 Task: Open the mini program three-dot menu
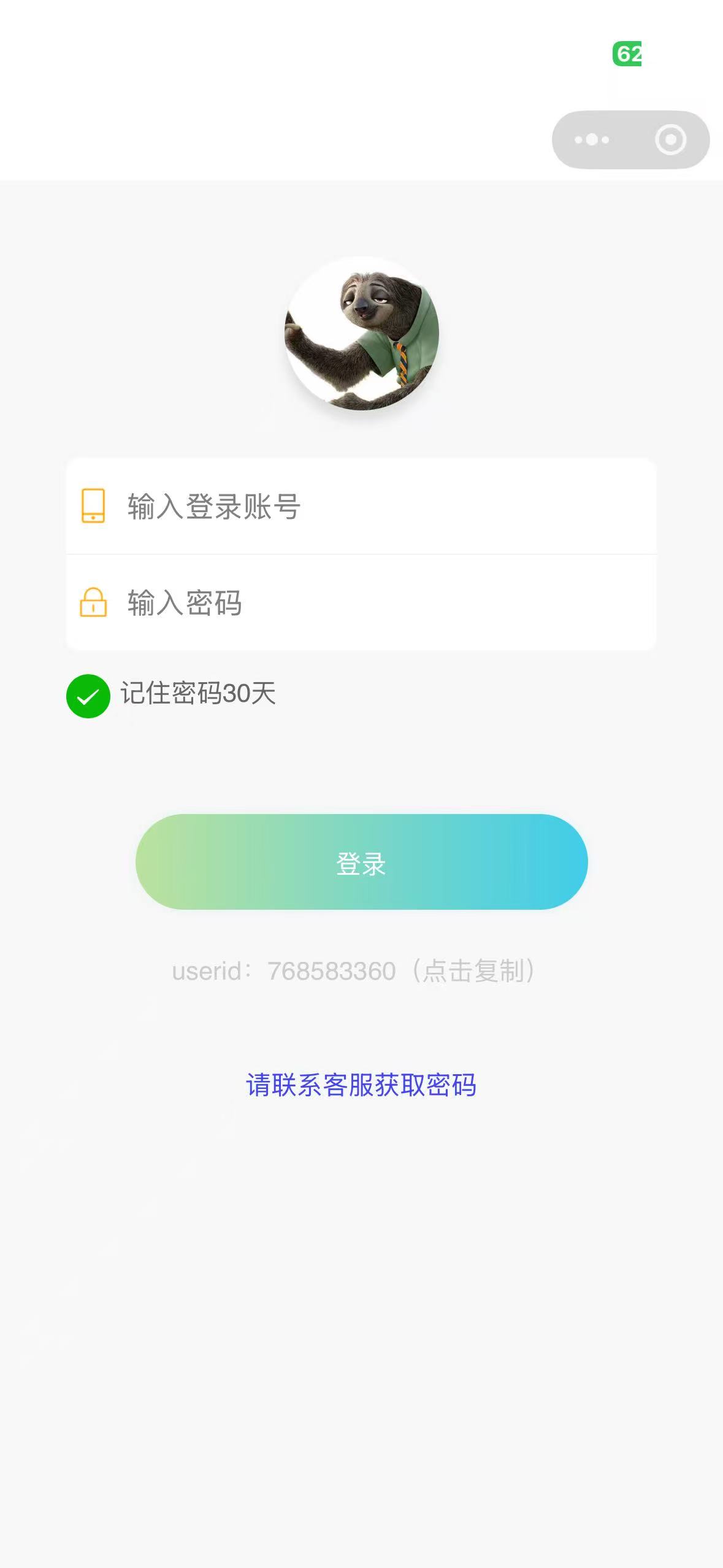click(x=592, y=140)
